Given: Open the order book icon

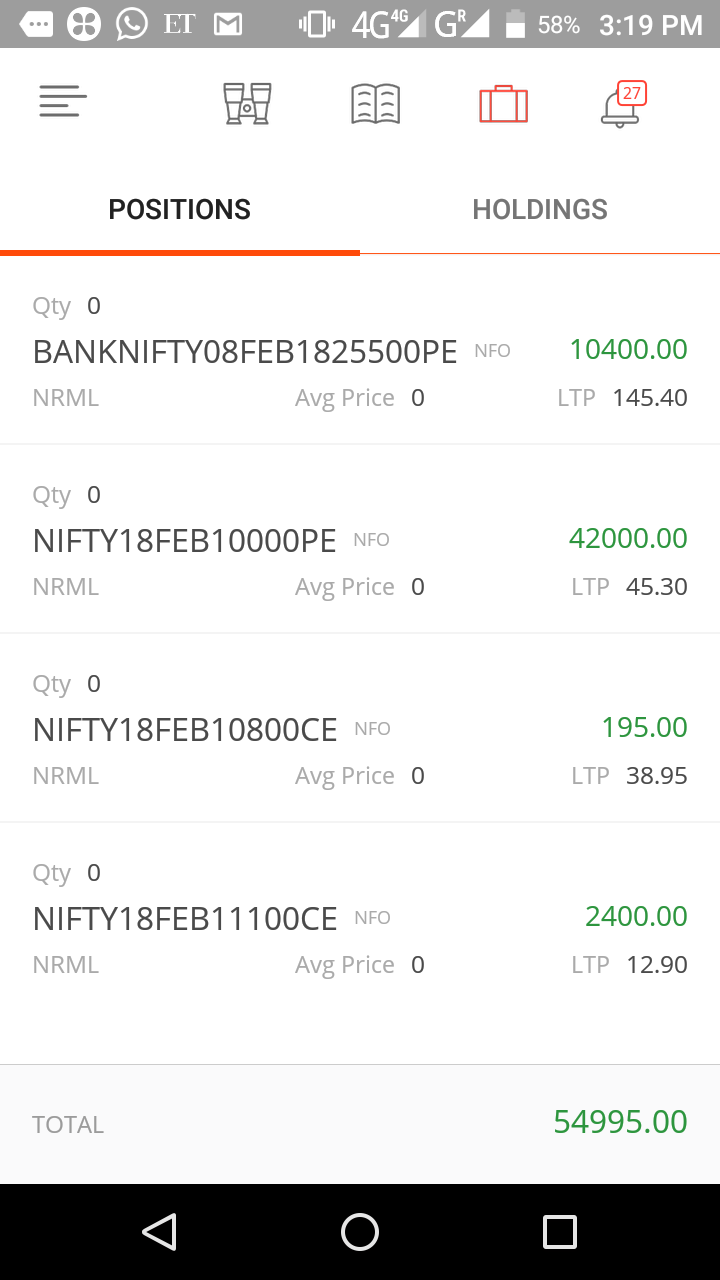Looking at the screenshot, I should [x=376, y=103].
